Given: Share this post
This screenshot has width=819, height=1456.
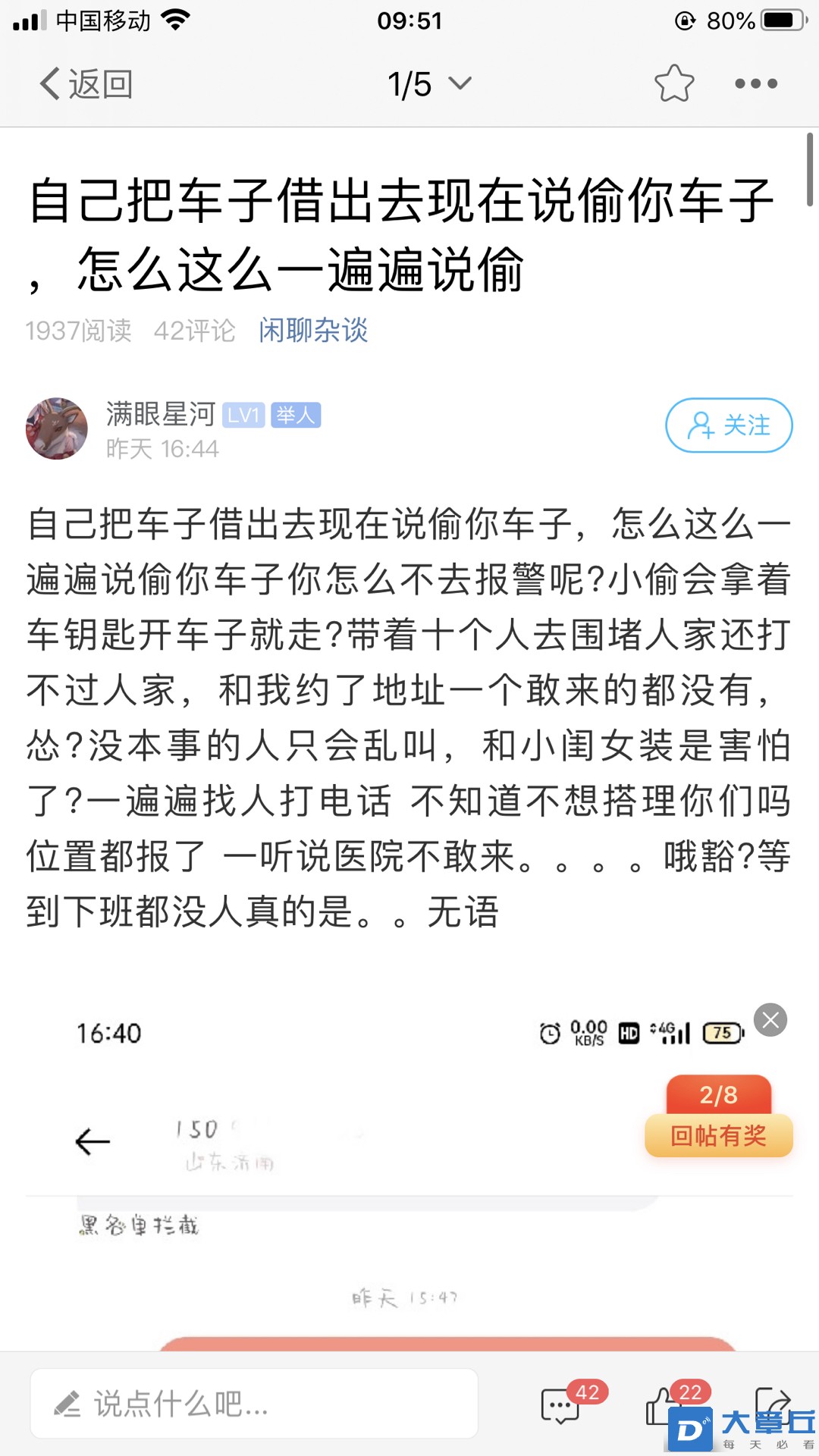Looking at the screenshot, I should pyautogui.click(x=772, y=1401).
